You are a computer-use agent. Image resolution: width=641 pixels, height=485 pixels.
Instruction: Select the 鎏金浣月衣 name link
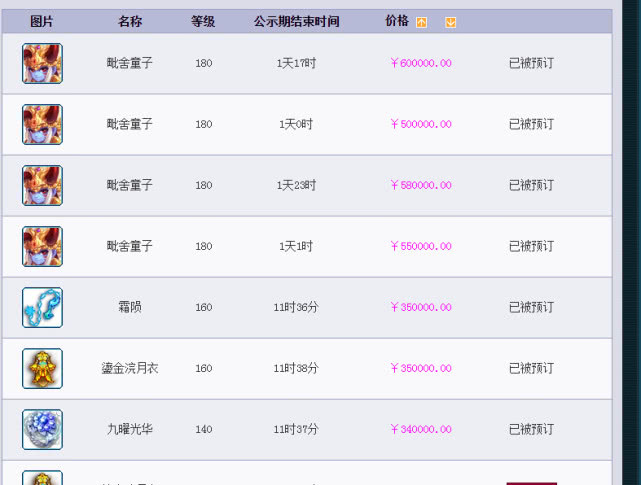coord(130,368)
